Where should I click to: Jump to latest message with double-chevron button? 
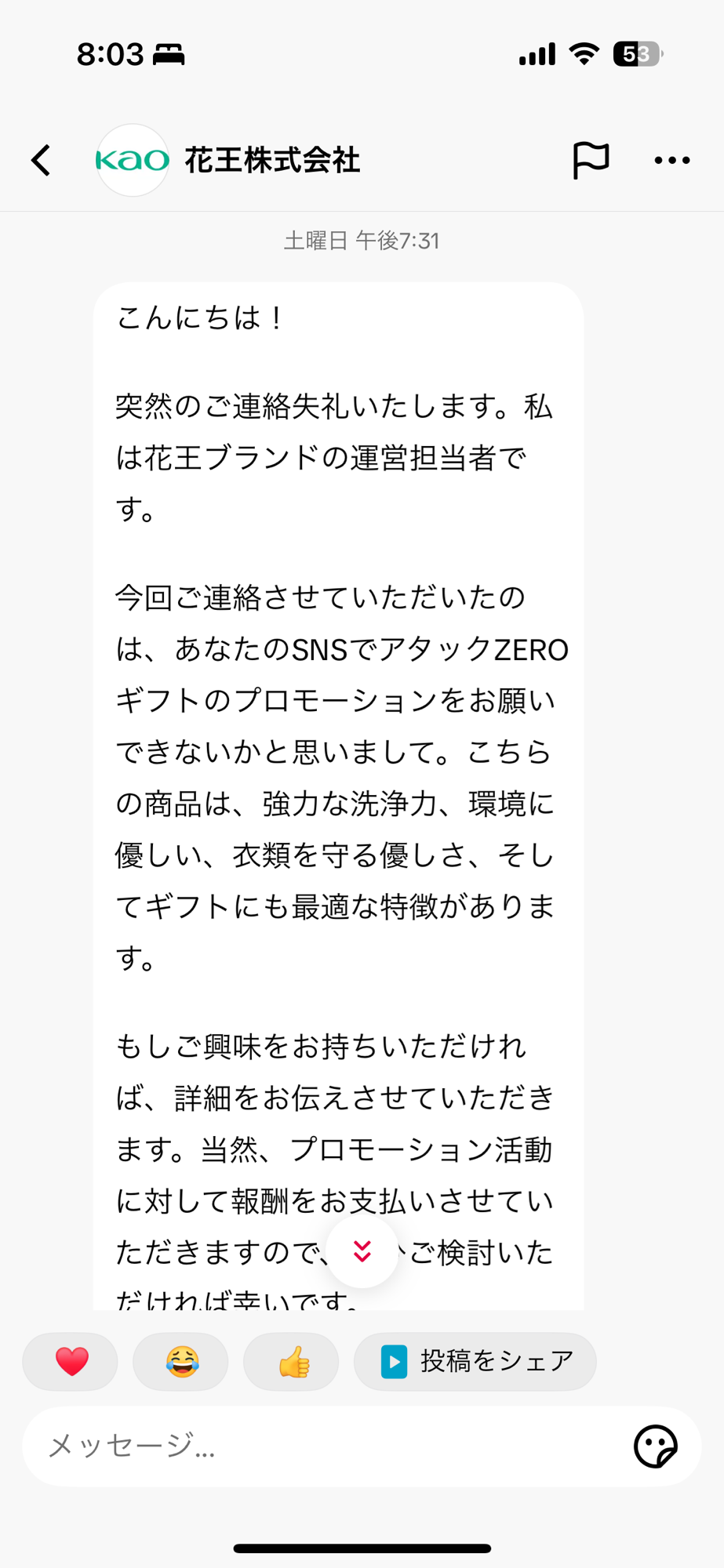click(x=362, y=1251)
